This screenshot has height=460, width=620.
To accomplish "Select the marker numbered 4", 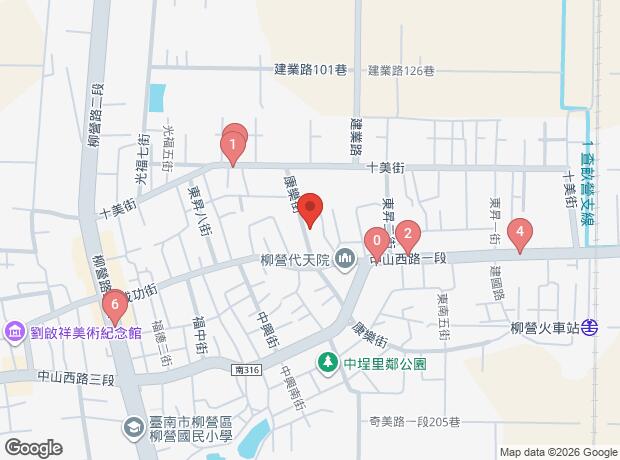I will (x=519, y=235).
